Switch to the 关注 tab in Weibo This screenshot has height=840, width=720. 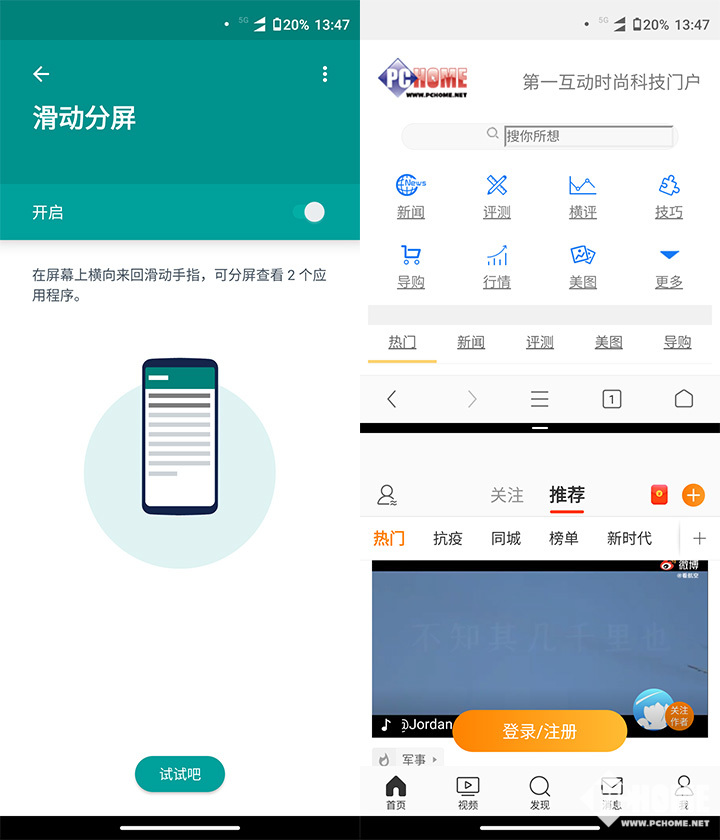pyautogui.click(x=507, y=495)
